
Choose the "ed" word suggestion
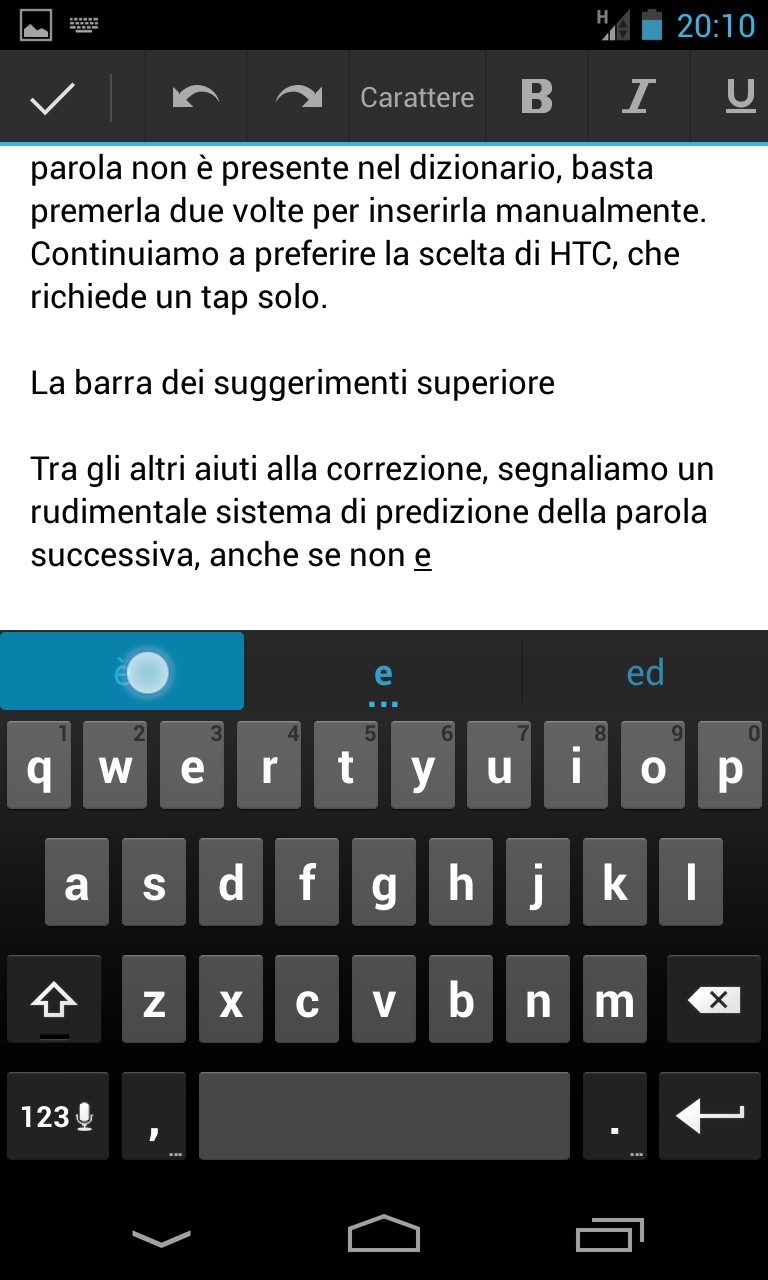[645, 673]
